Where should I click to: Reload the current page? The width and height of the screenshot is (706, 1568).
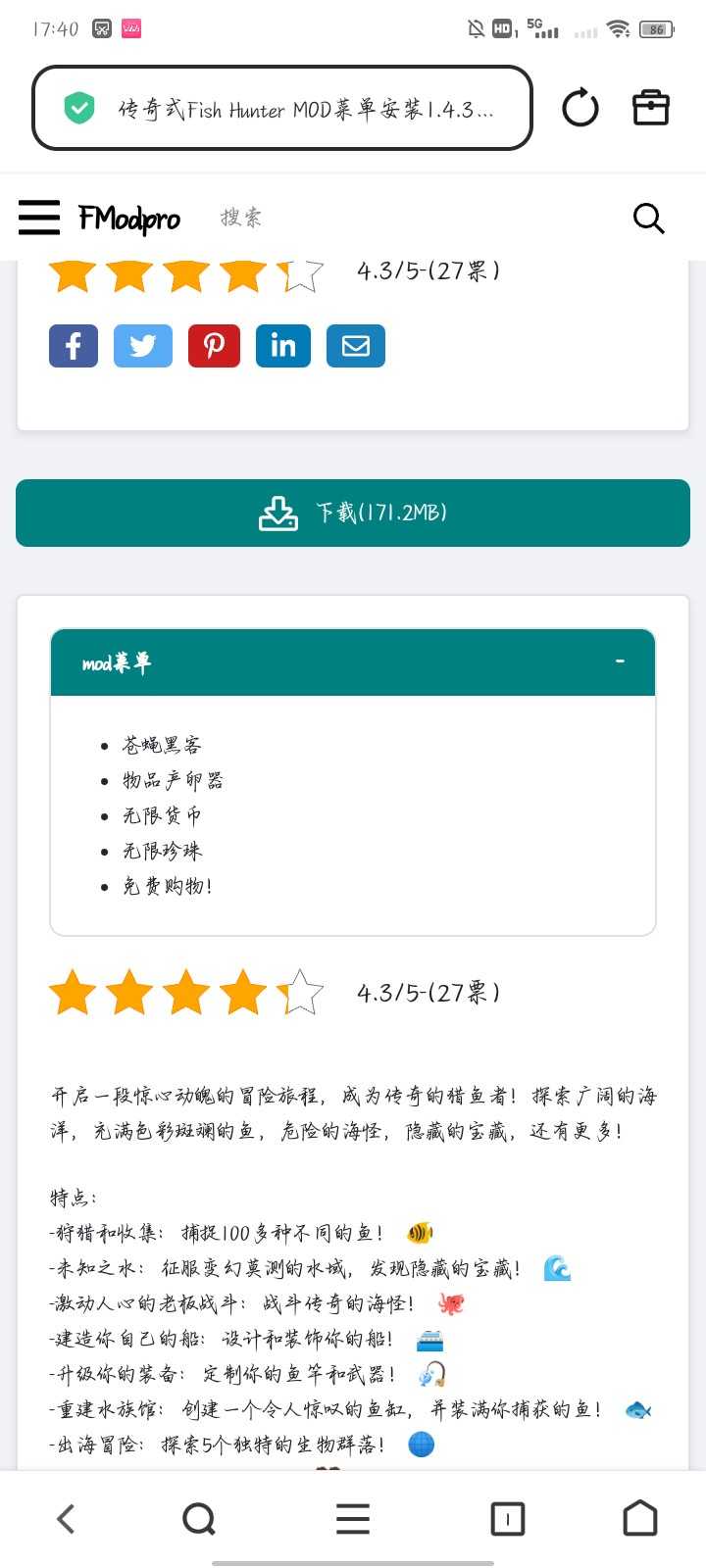coord(580,108)
